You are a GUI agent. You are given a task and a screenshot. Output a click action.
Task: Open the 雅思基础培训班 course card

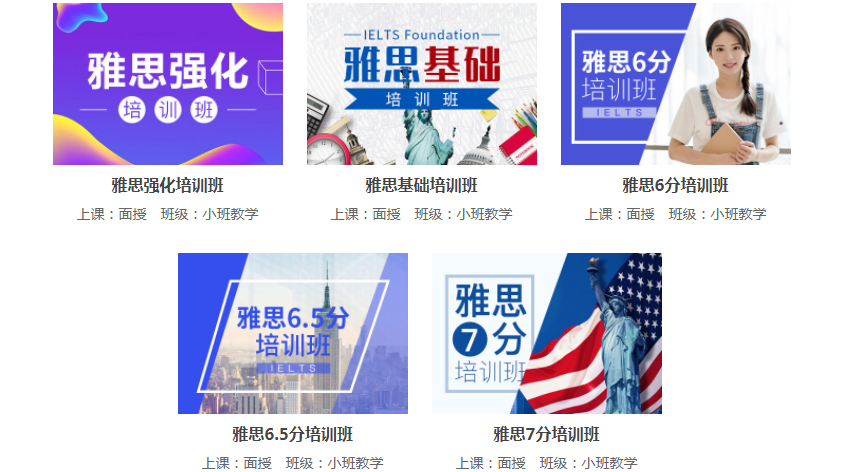421,85
